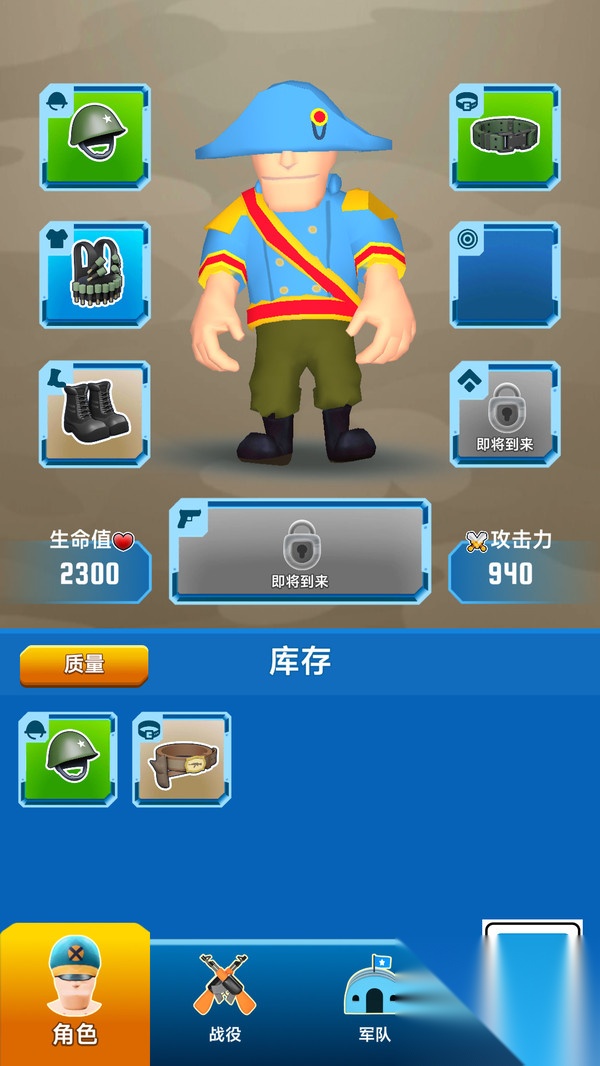Screen dimensions: 600x1066
Task: Tap the locked pistol weapon slot
Action: point(300,551)
